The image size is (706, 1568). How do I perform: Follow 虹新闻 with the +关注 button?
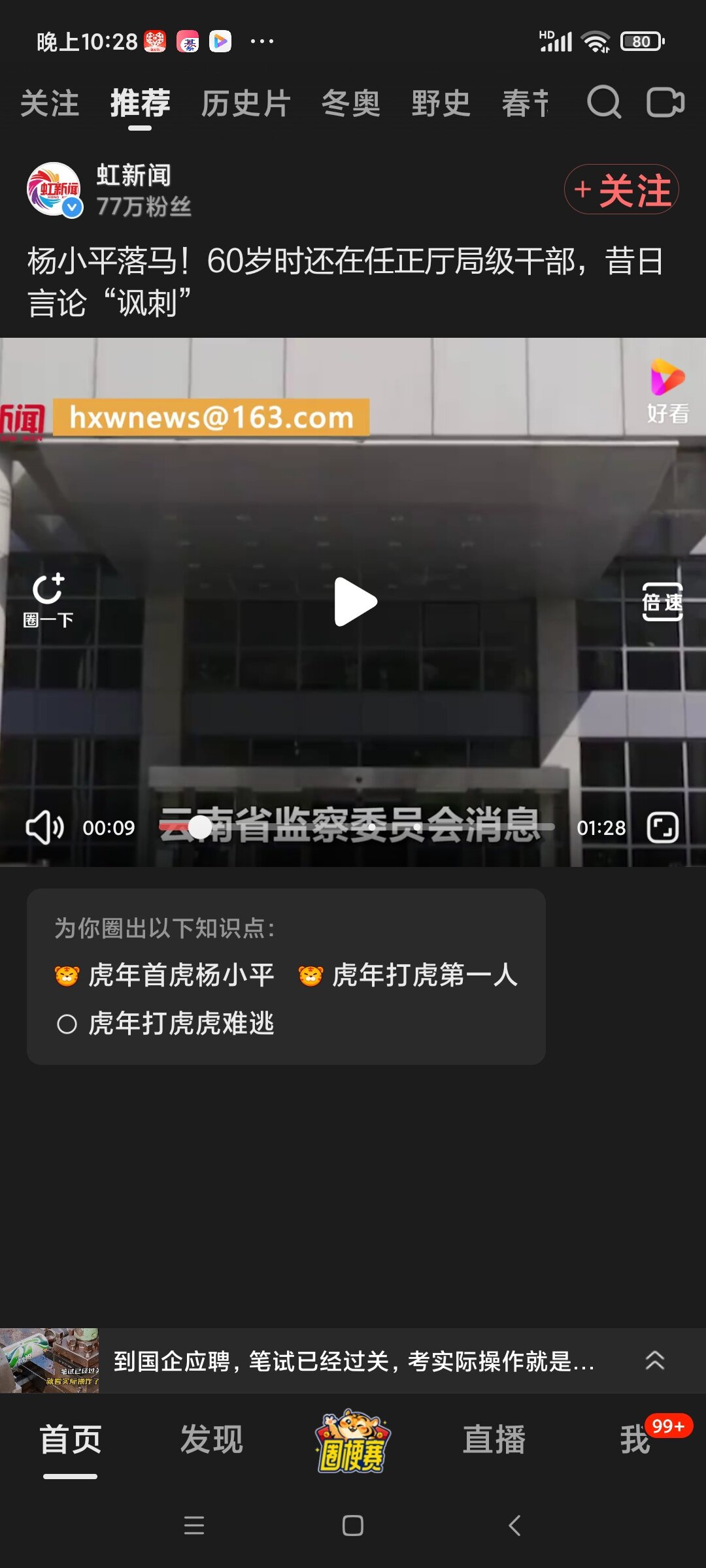pos(622,189)
